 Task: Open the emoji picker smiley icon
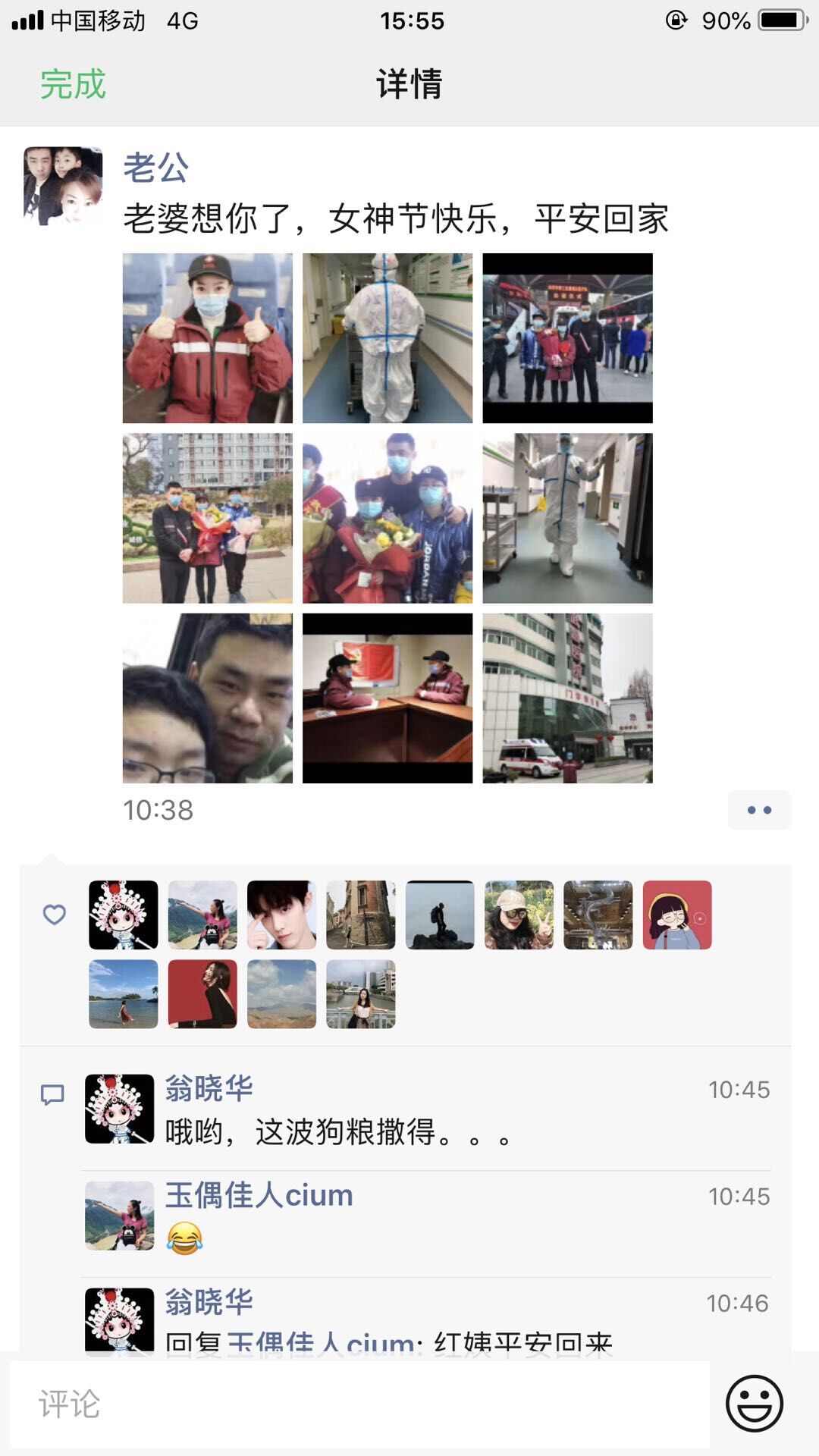tap(754, 1404)
